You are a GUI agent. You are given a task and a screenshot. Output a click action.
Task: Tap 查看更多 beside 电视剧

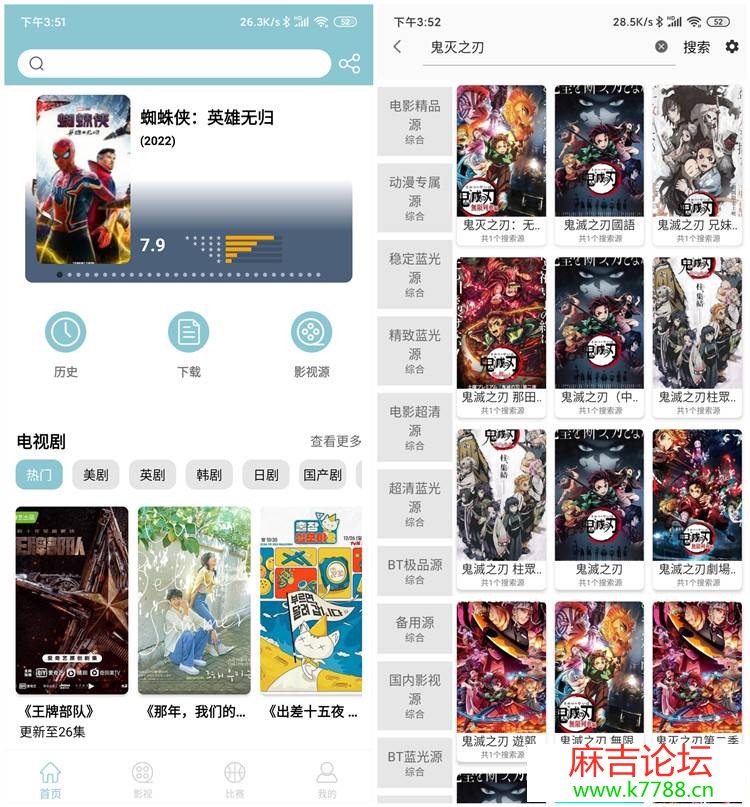click(x=335, y=441)
